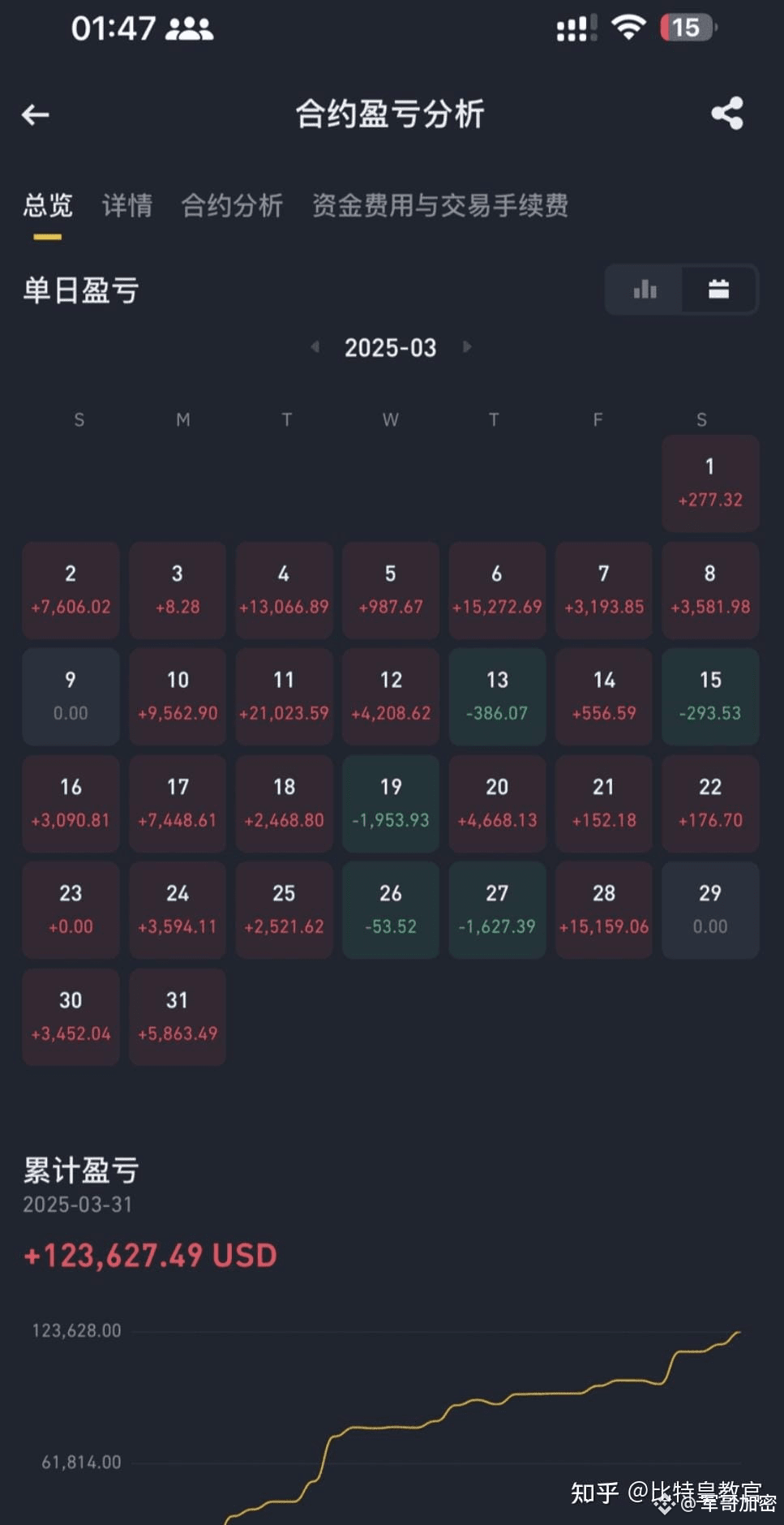Open the 合约分析 tab
The height and width of the screenshot is (1525, 784).
(232, 205)
